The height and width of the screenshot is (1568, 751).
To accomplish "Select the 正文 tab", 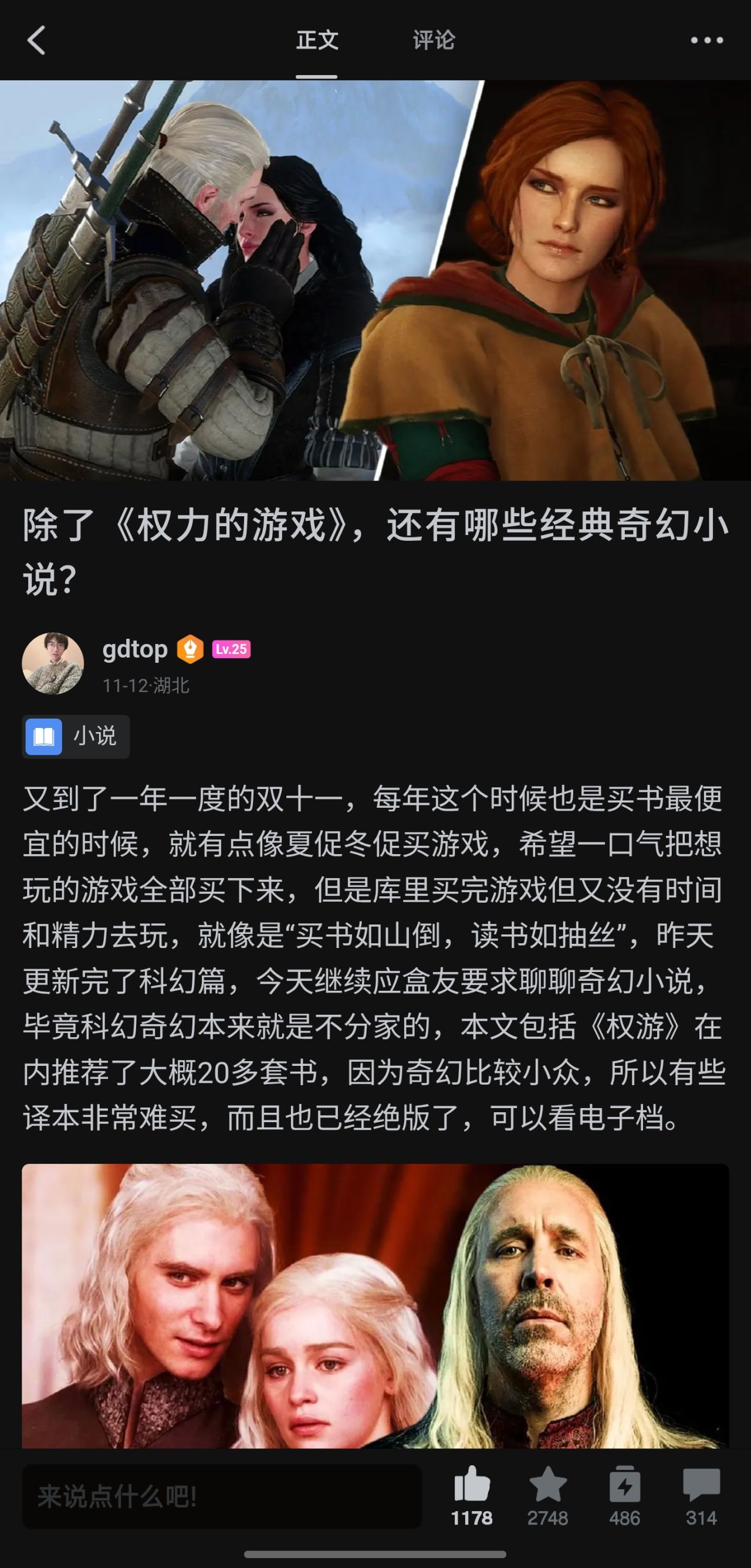I will [x=317, y=40].
